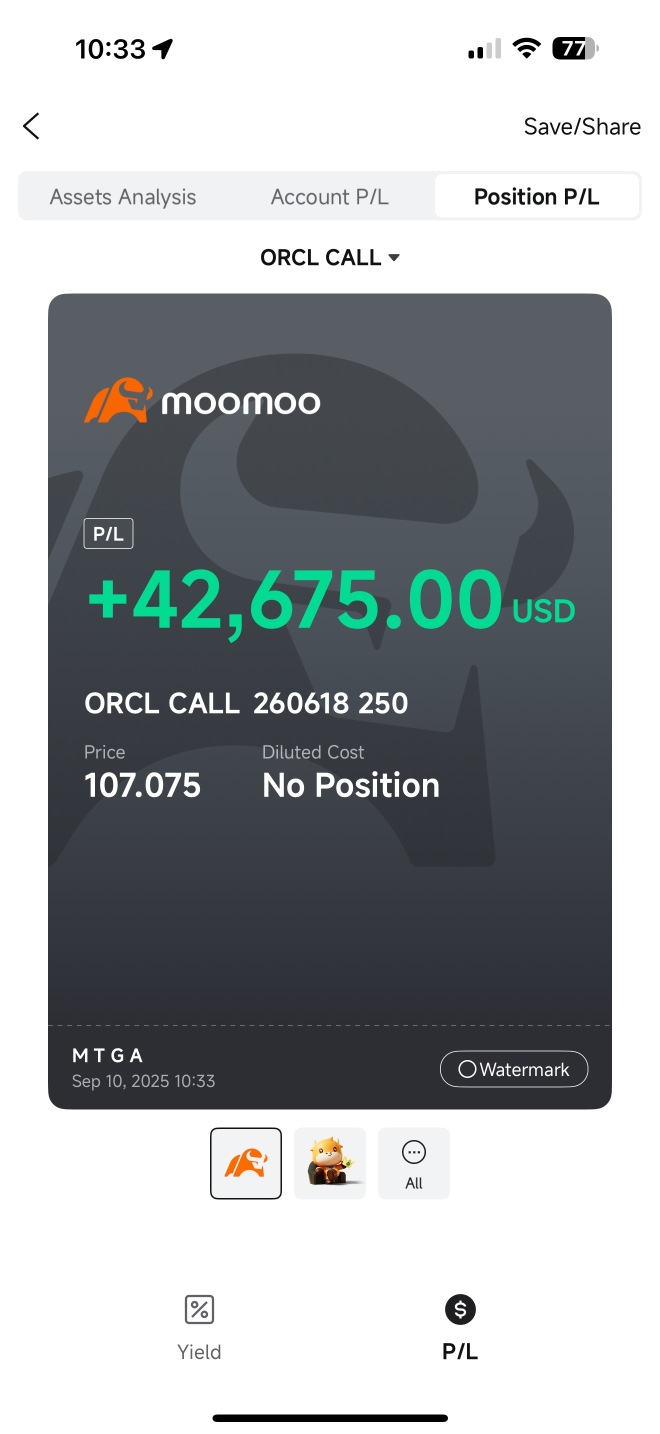This screenshot has height=1434, width=660.
Task: Expand the ORCL CALL position dropdown
Action: 330,258
